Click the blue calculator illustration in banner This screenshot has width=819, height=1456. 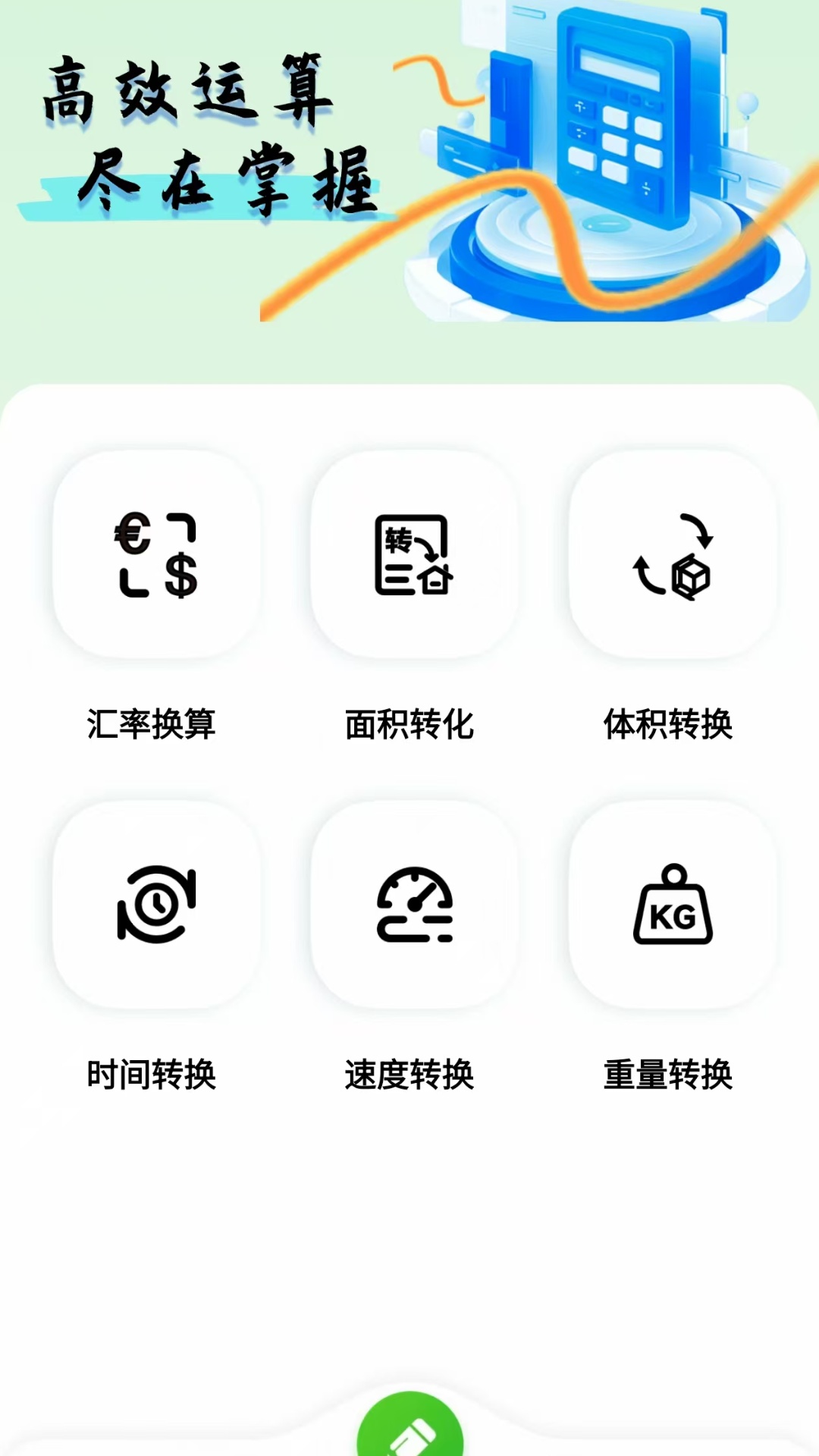tap(622, 114)
